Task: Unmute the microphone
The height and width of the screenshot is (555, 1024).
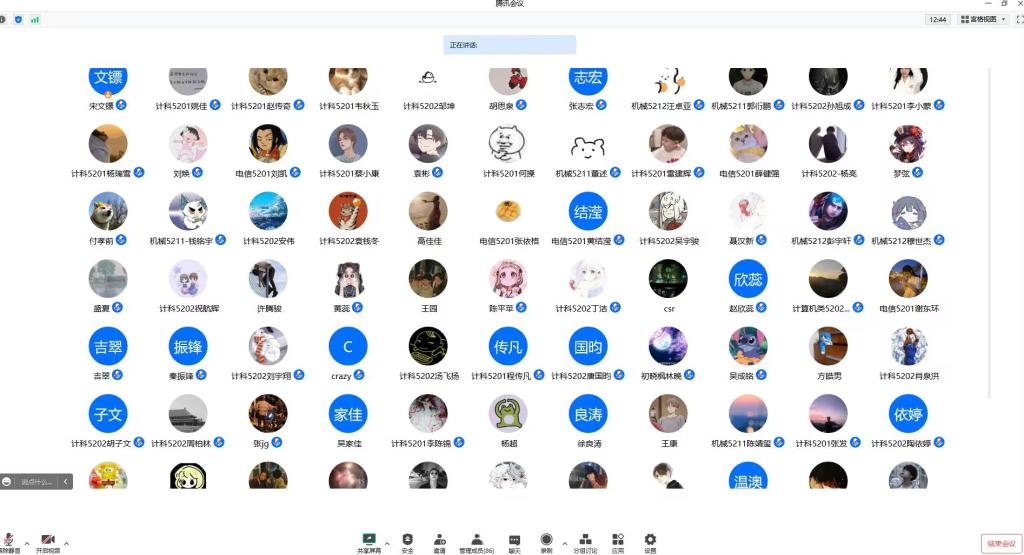Action: coord(9,541)
